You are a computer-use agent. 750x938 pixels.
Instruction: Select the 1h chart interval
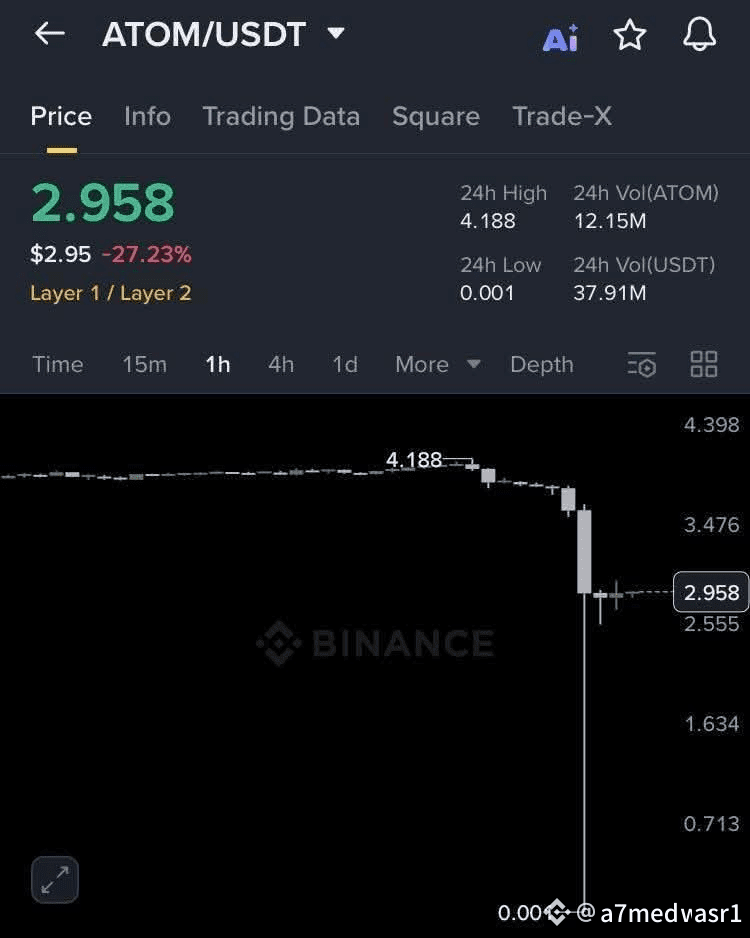point(218,364)
